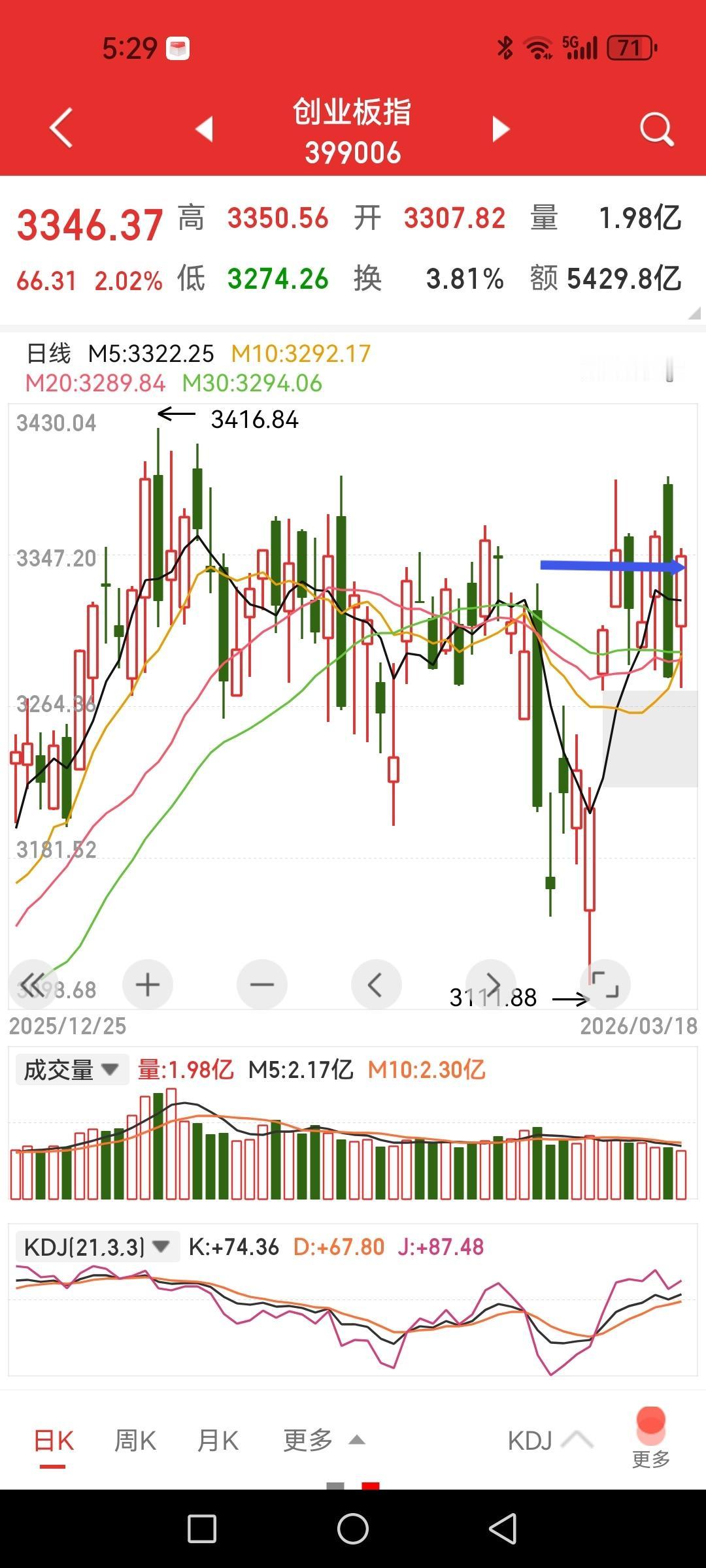Switch to the next index

coord(501,129)
